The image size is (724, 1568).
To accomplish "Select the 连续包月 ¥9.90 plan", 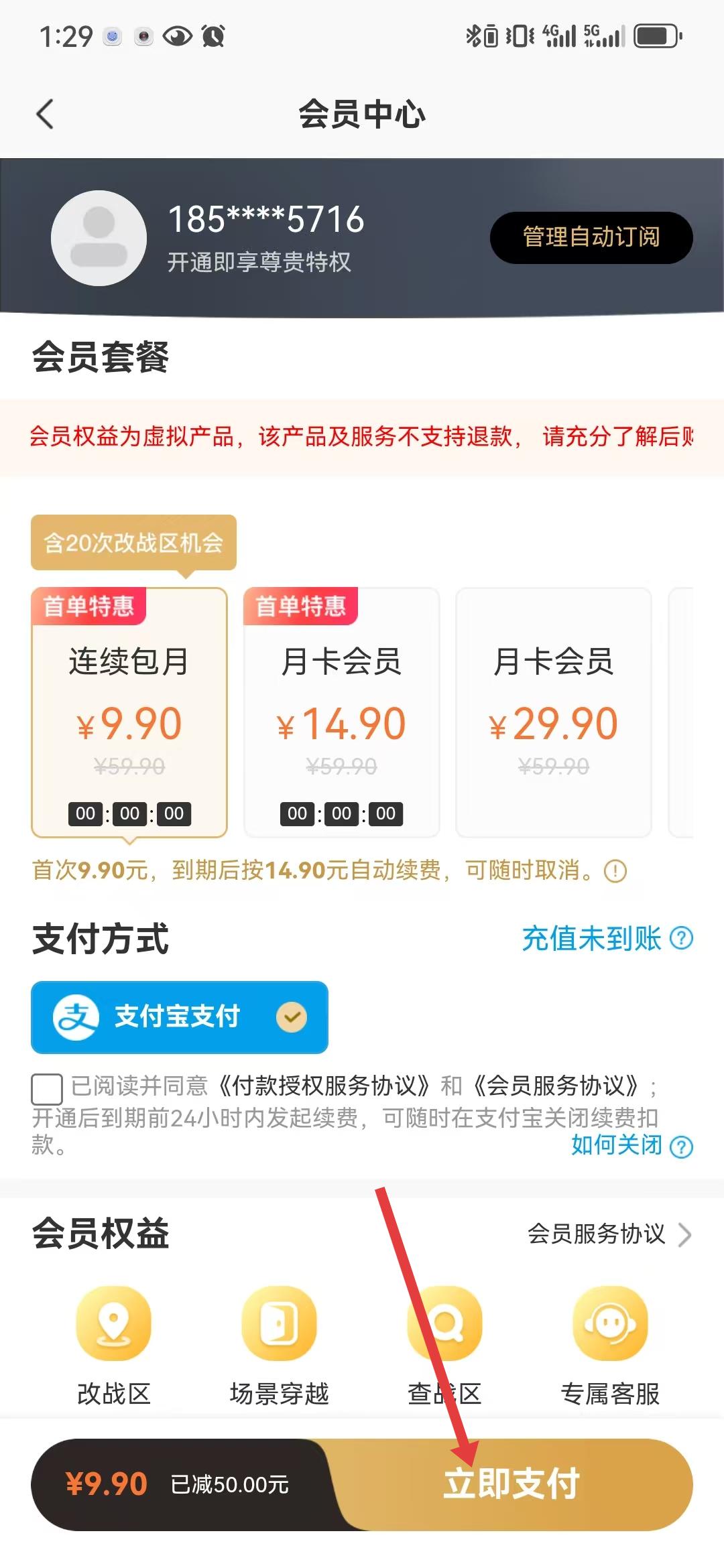I will coord(129,712).
